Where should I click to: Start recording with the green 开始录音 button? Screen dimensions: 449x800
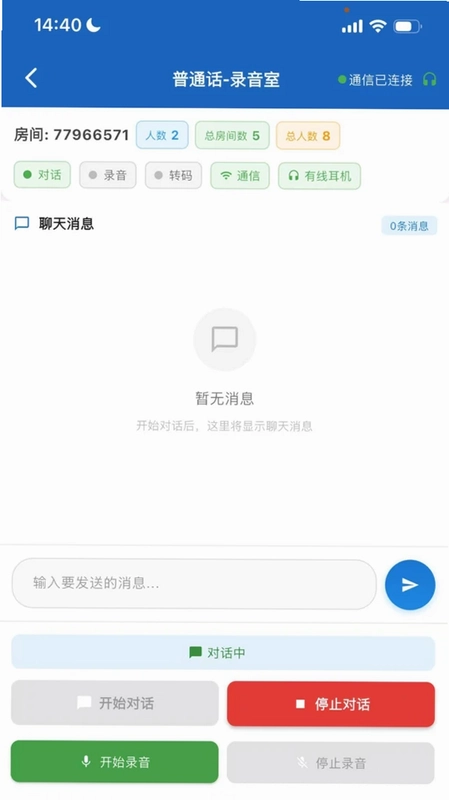tap(115, 762)
